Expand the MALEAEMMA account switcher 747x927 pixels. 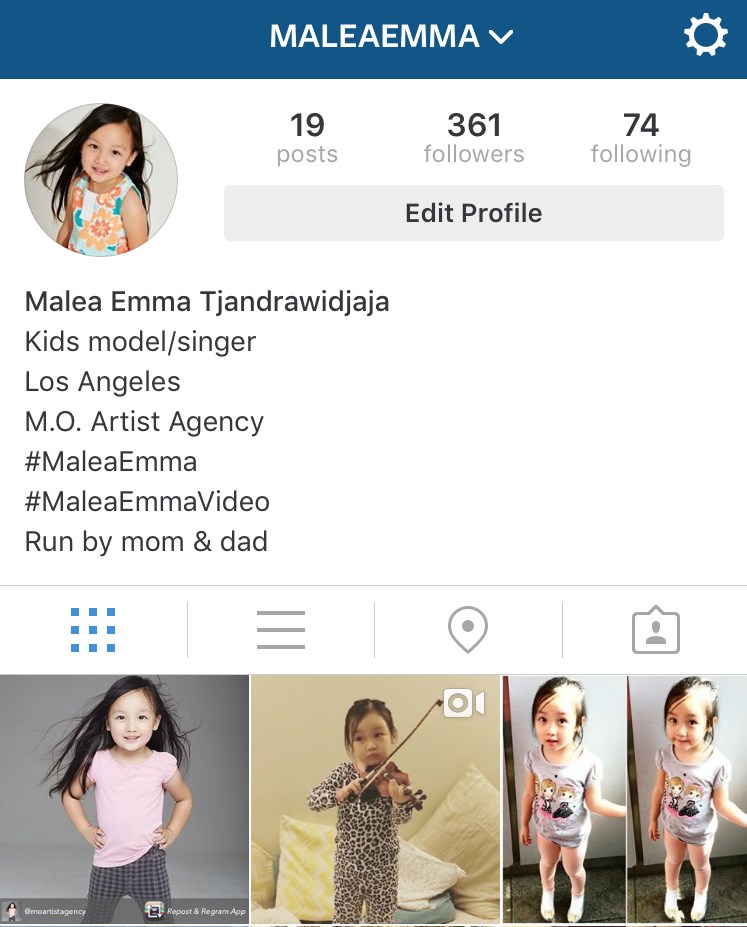click(392, 38)
